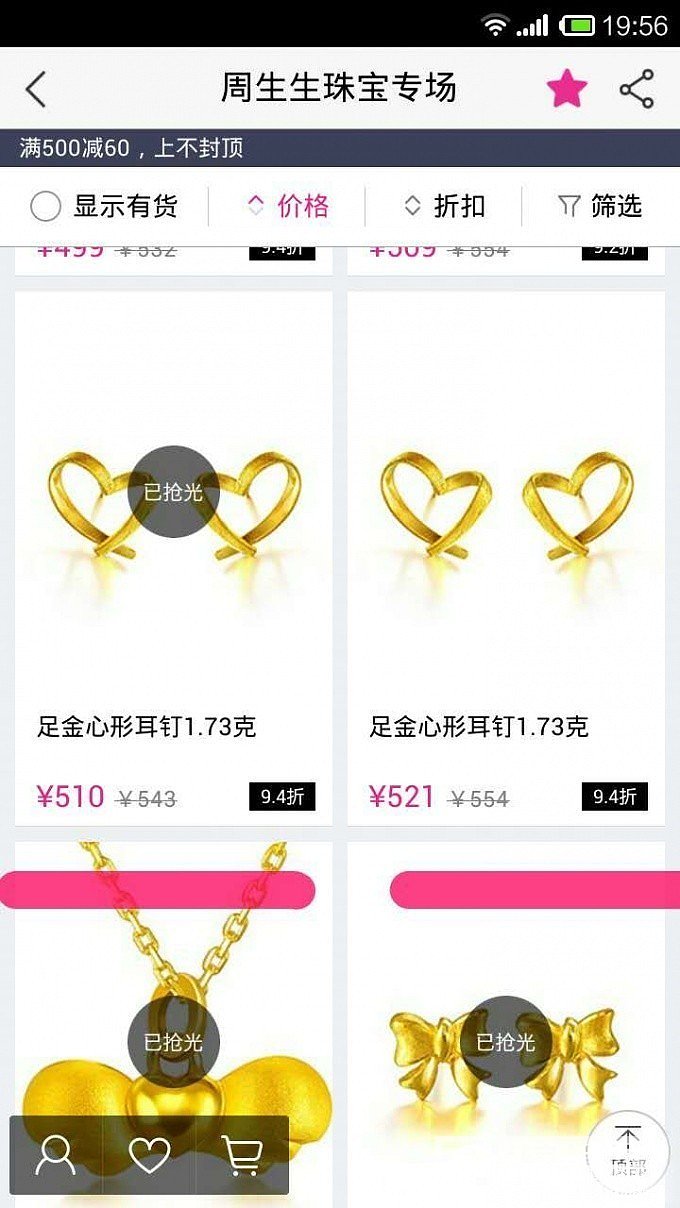Share this jewelry sale page
Viewport: 680px width, 1208px height.
pyautogui.click(x=637, y=89)
